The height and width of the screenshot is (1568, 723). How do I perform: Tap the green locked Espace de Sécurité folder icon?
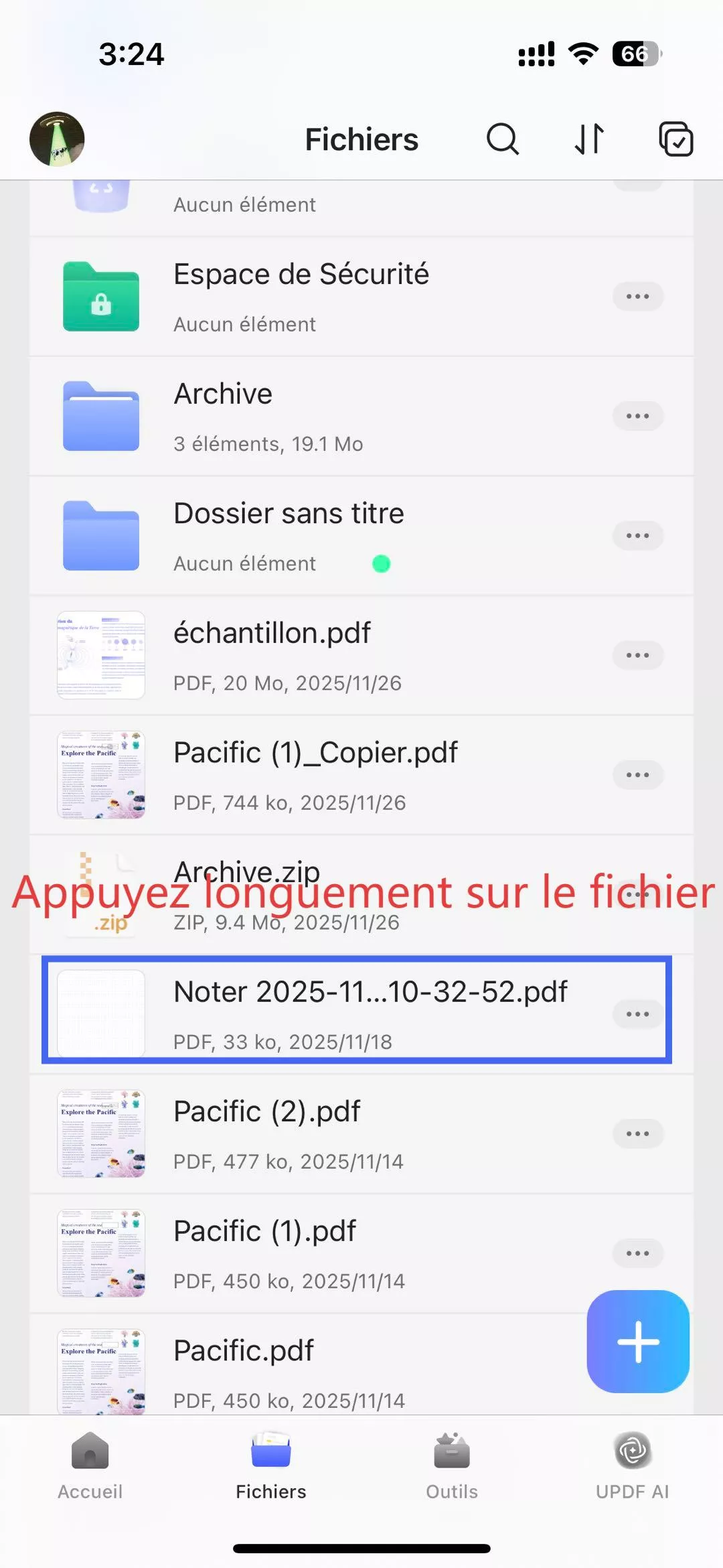coord(100,297)
